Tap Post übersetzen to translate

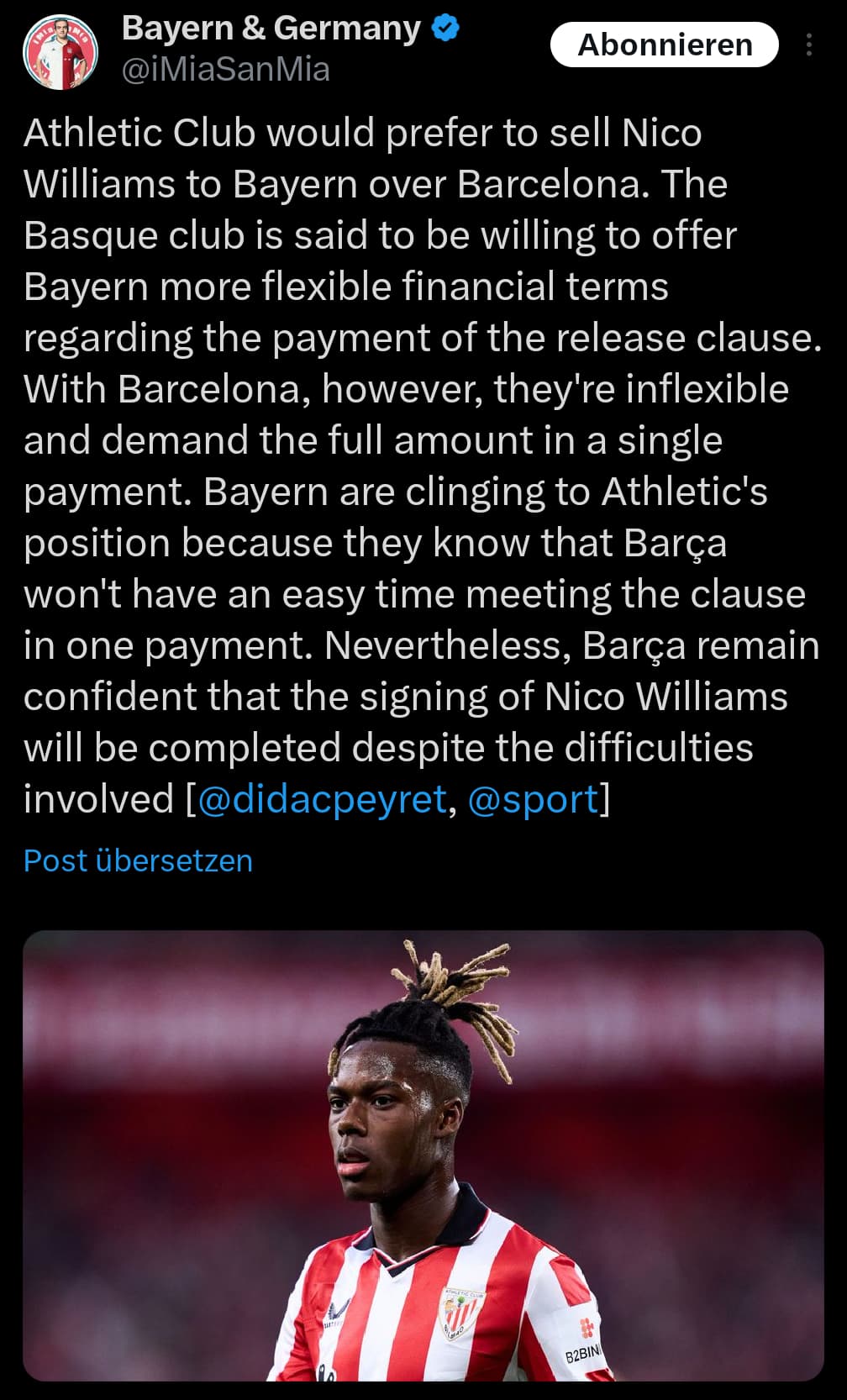coord(138,861)
